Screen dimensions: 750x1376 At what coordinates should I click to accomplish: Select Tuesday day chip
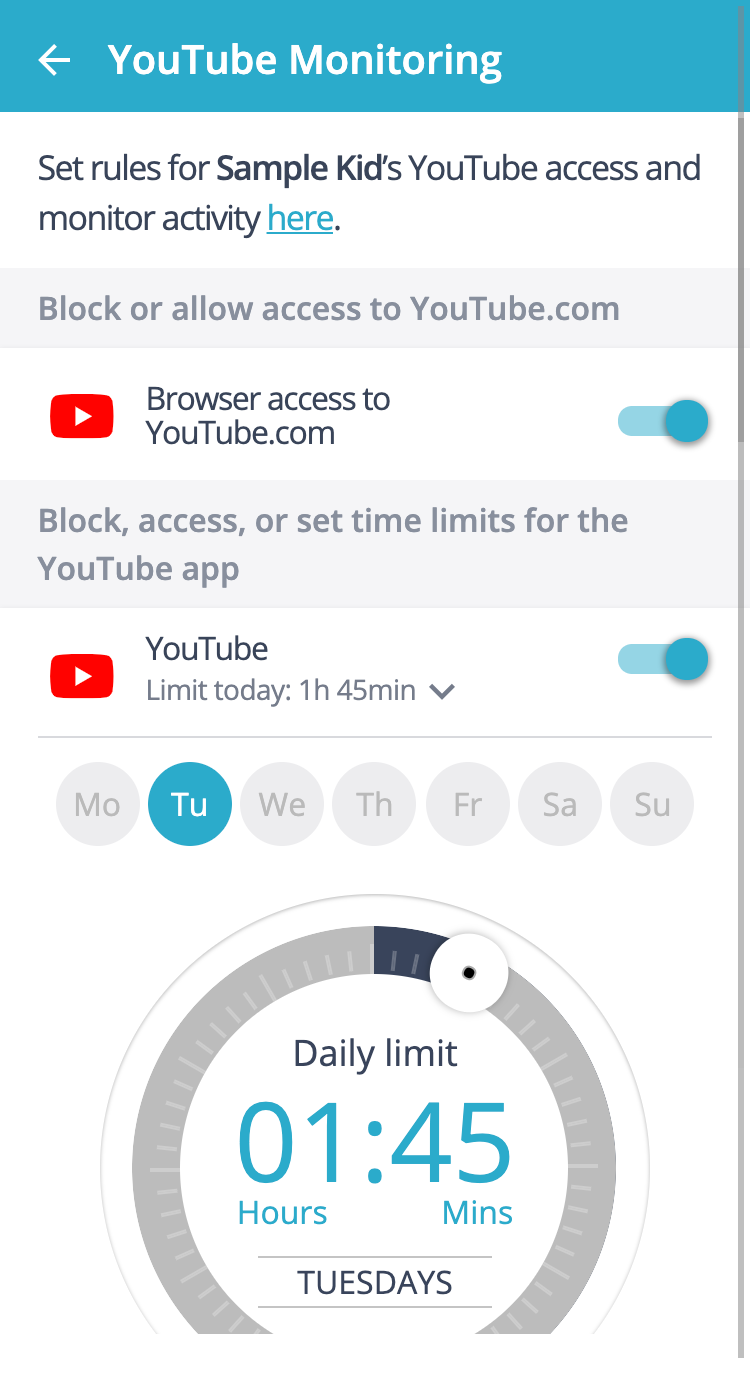tap(190, 805)
